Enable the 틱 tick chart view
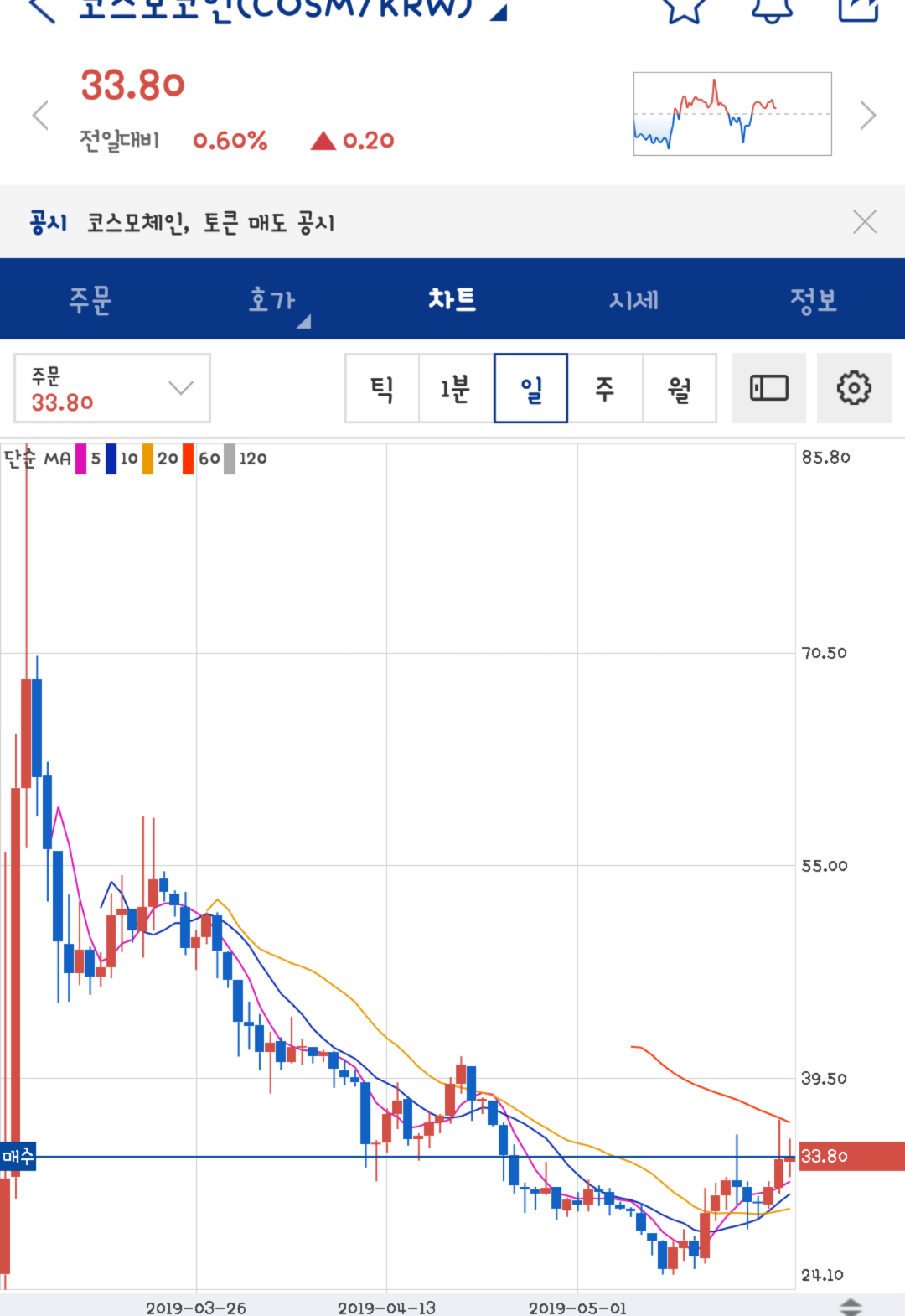The height and width of the screenshot is (1316, 905). point(381,388)
